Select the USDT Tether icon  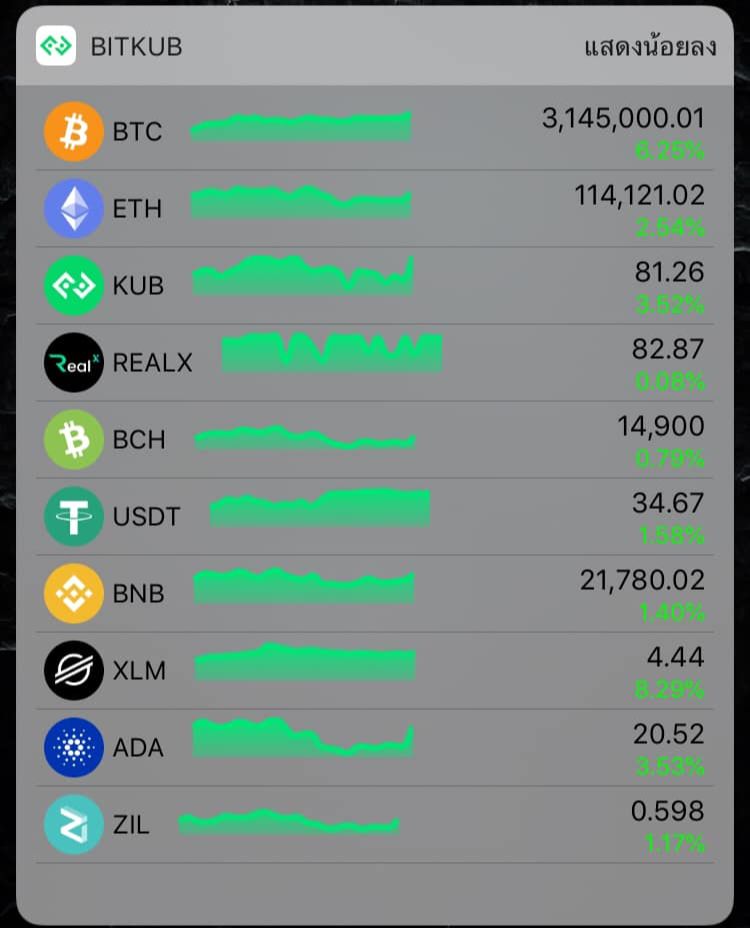pos(72,516)
